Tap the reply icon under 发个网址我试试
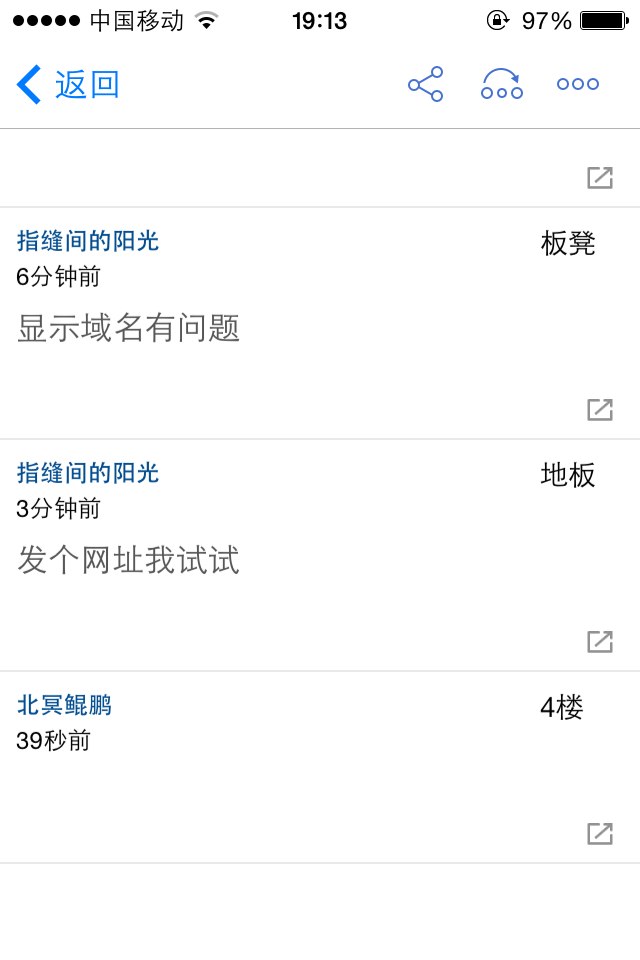The height and width of the screenshot is (960, 640). [600, 641]
